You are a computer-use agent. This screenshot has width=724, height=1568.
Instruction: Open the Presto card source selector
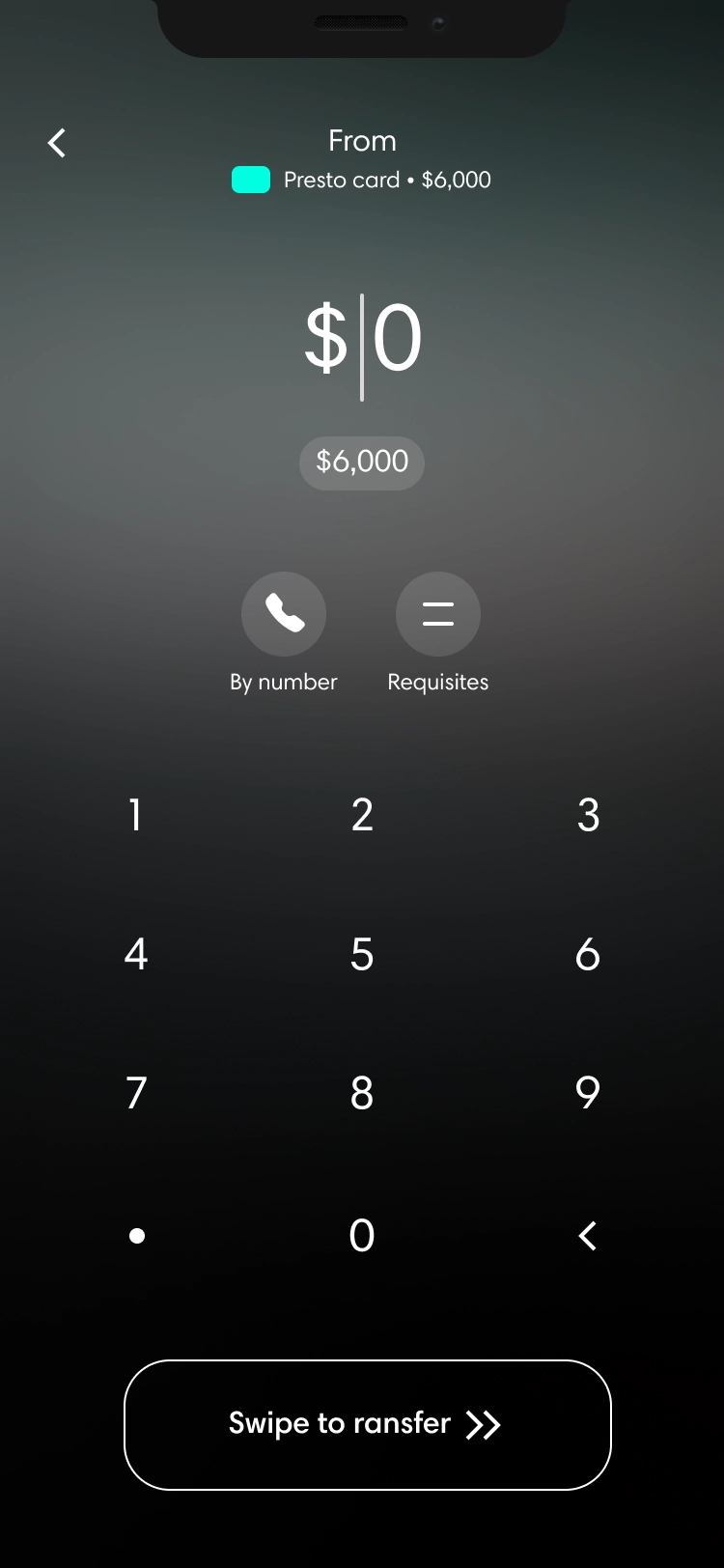[361, 180]
